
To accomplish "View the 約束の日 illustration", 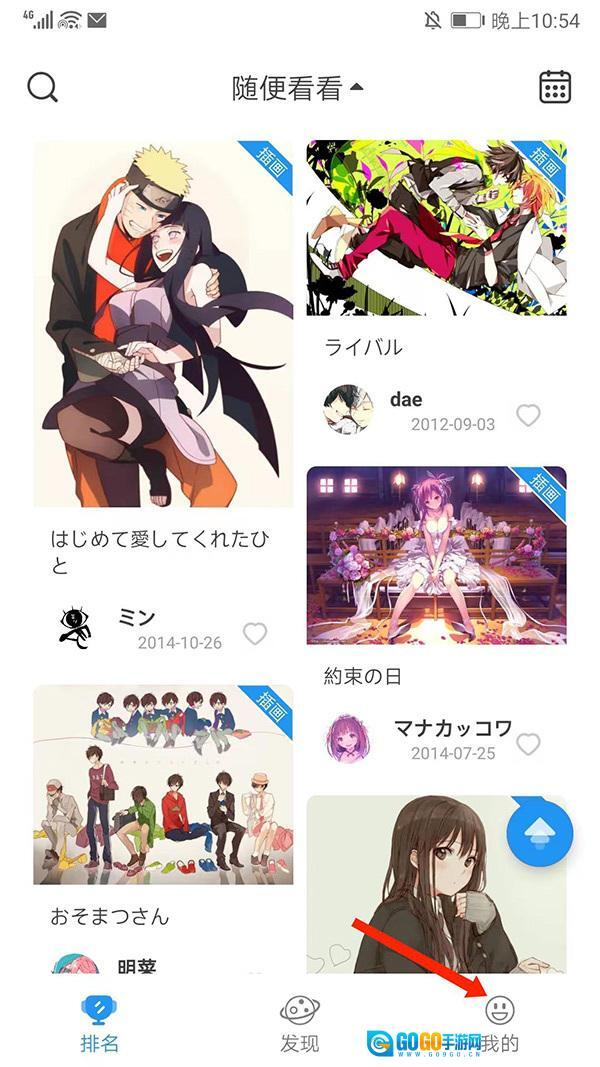I will [436, 555].
